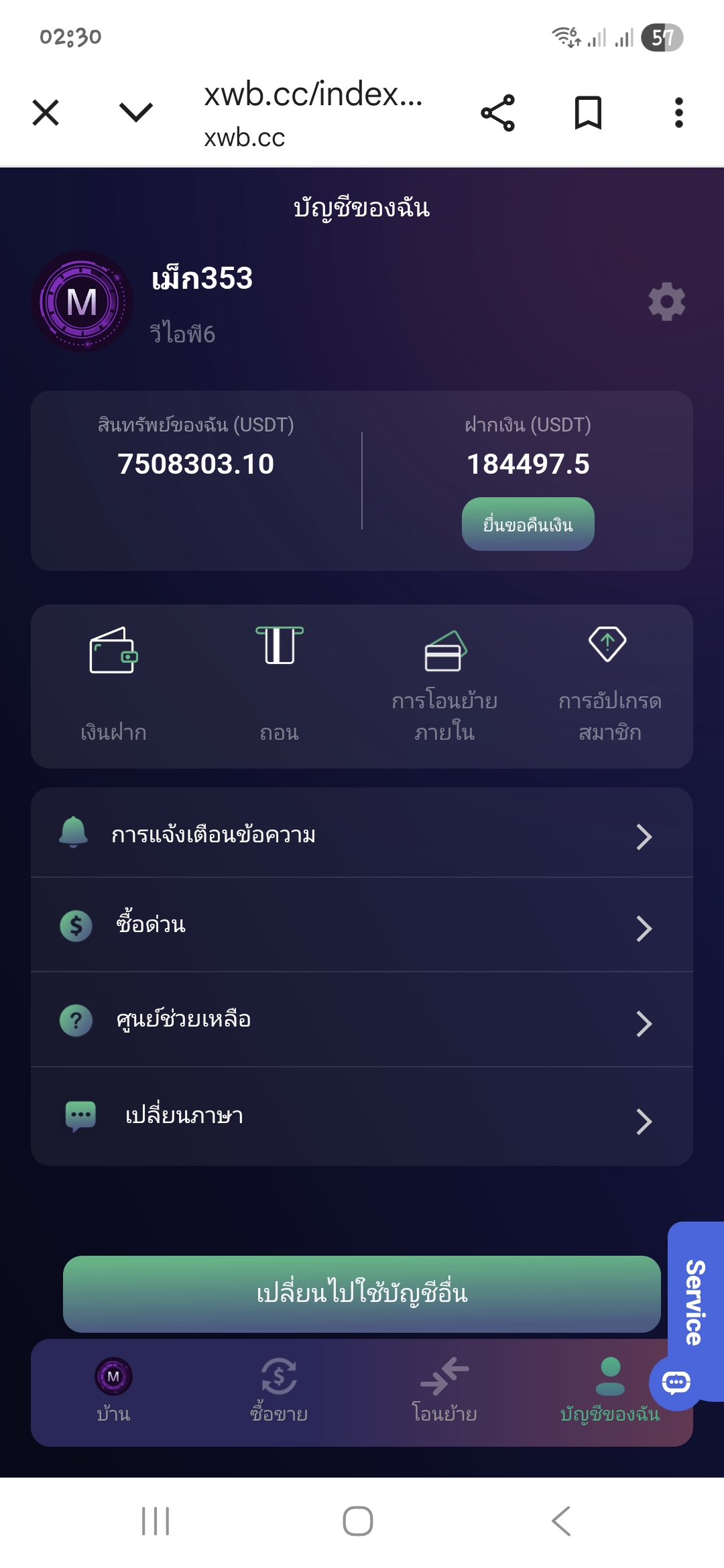Close the browser tab with X

(46, 113)
